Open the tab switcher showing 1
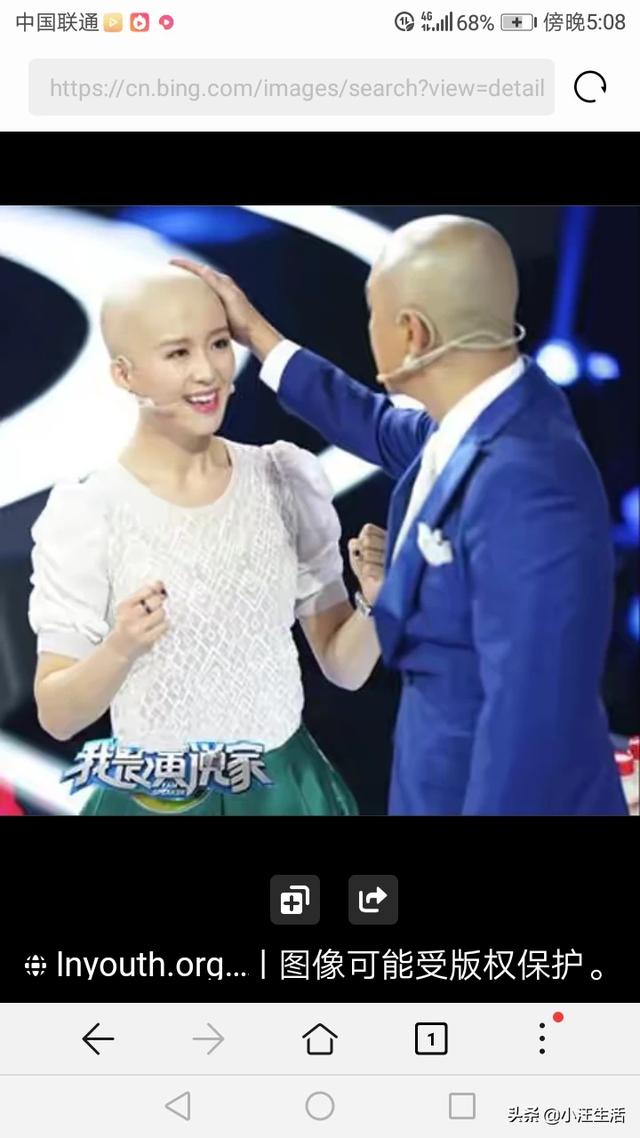Viewport: 640px width, 1138px height. tap(431, 1040)
